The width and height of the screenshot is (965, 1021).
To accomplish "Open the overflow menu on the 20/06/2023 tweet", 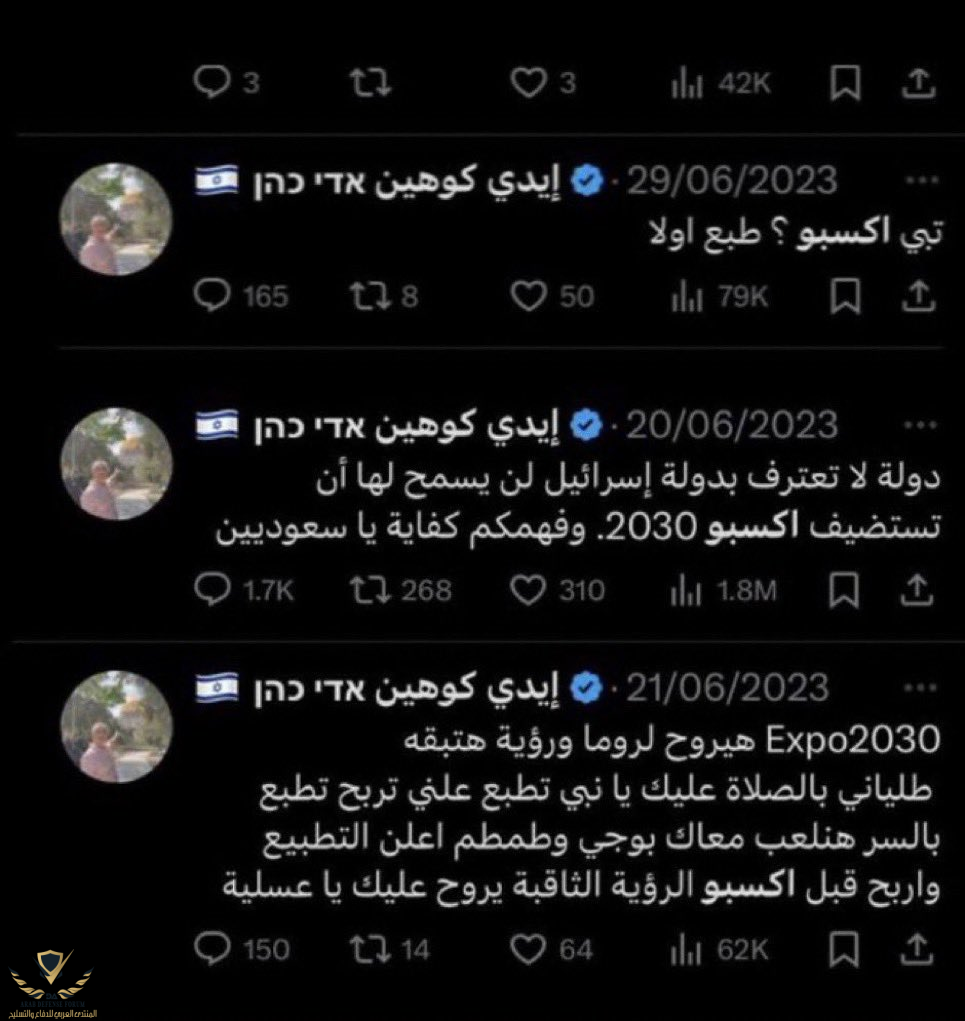I will (914, 427).
